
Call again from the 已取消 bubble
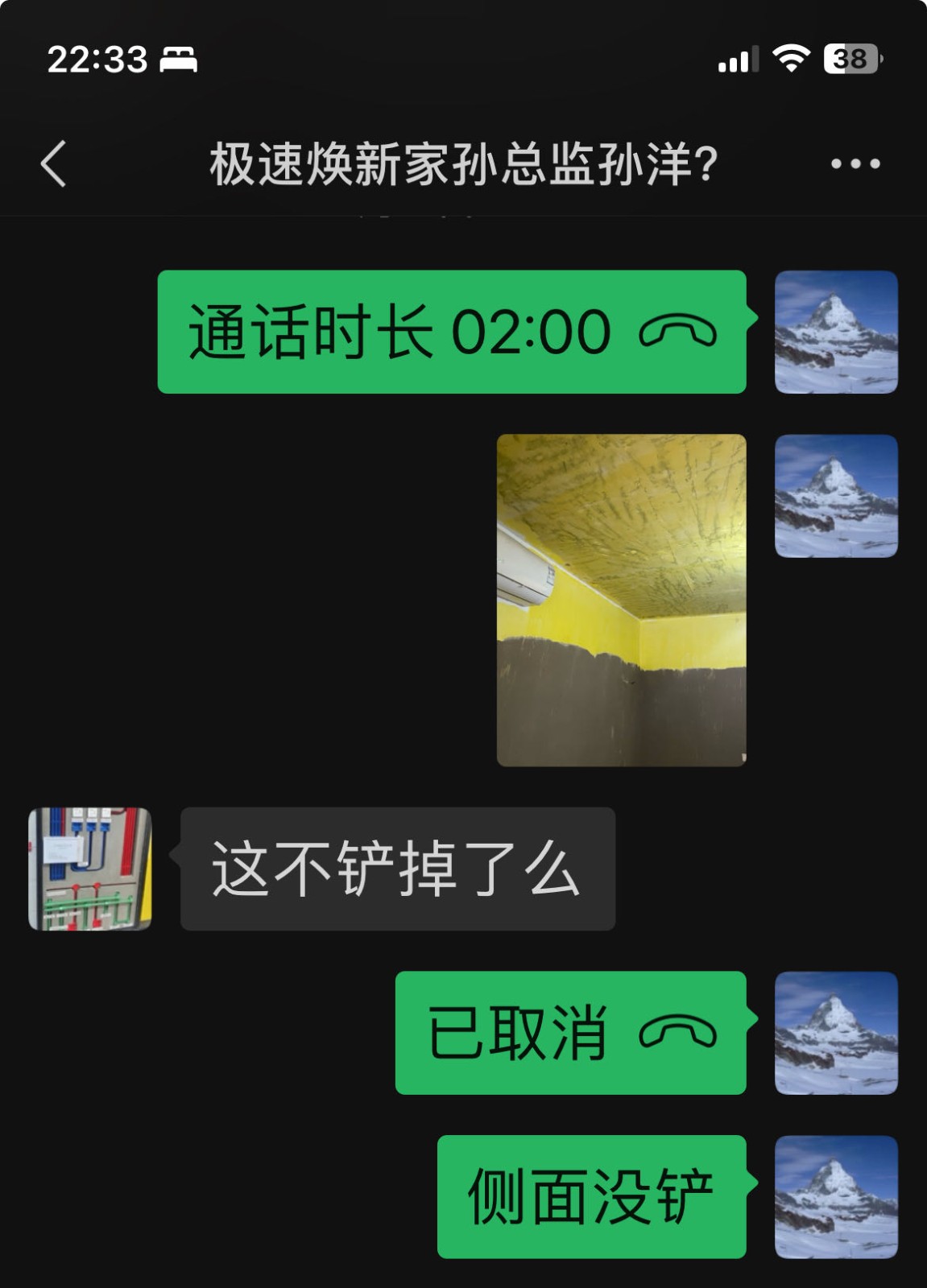[570, 1033]
